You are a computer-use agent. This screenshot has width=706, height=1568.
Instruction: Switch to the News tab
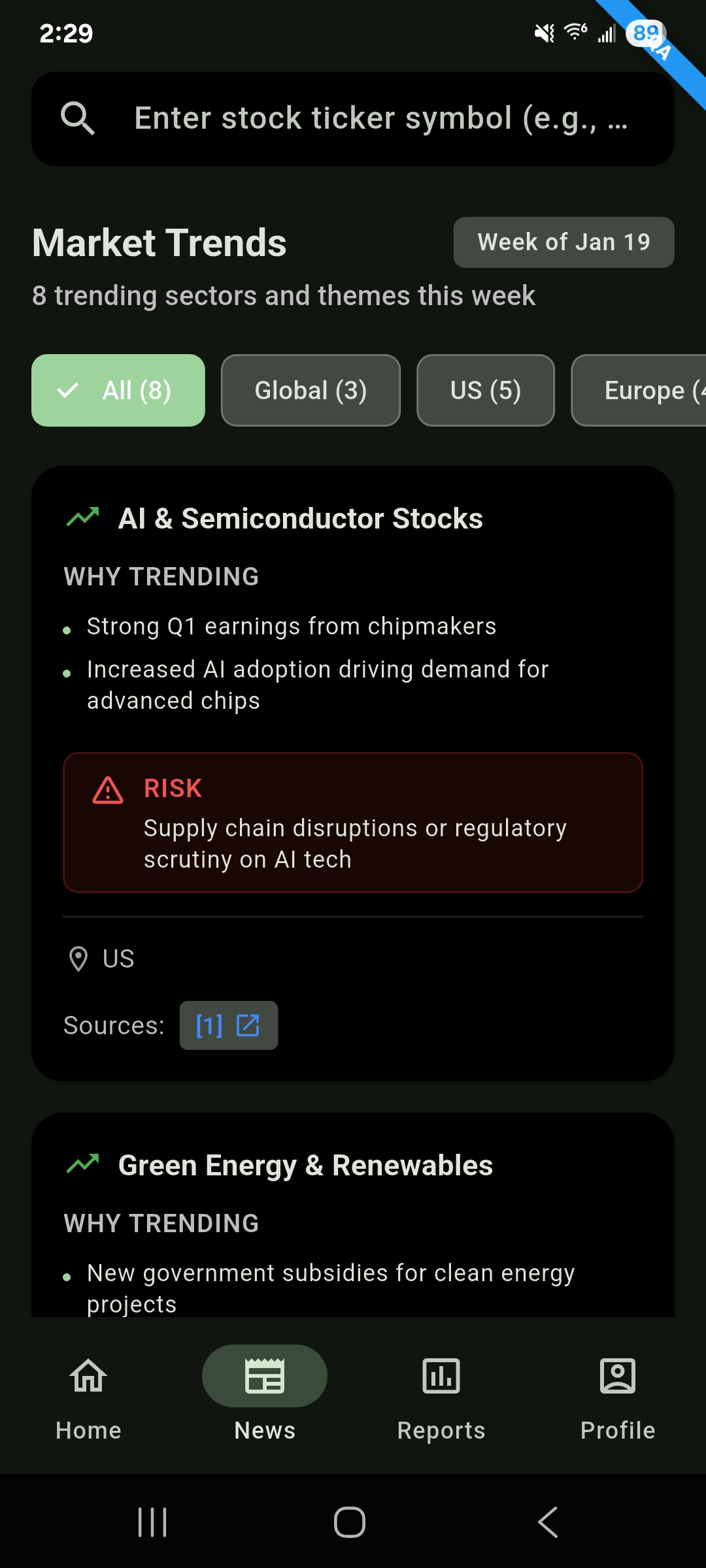coord(265,1393)
